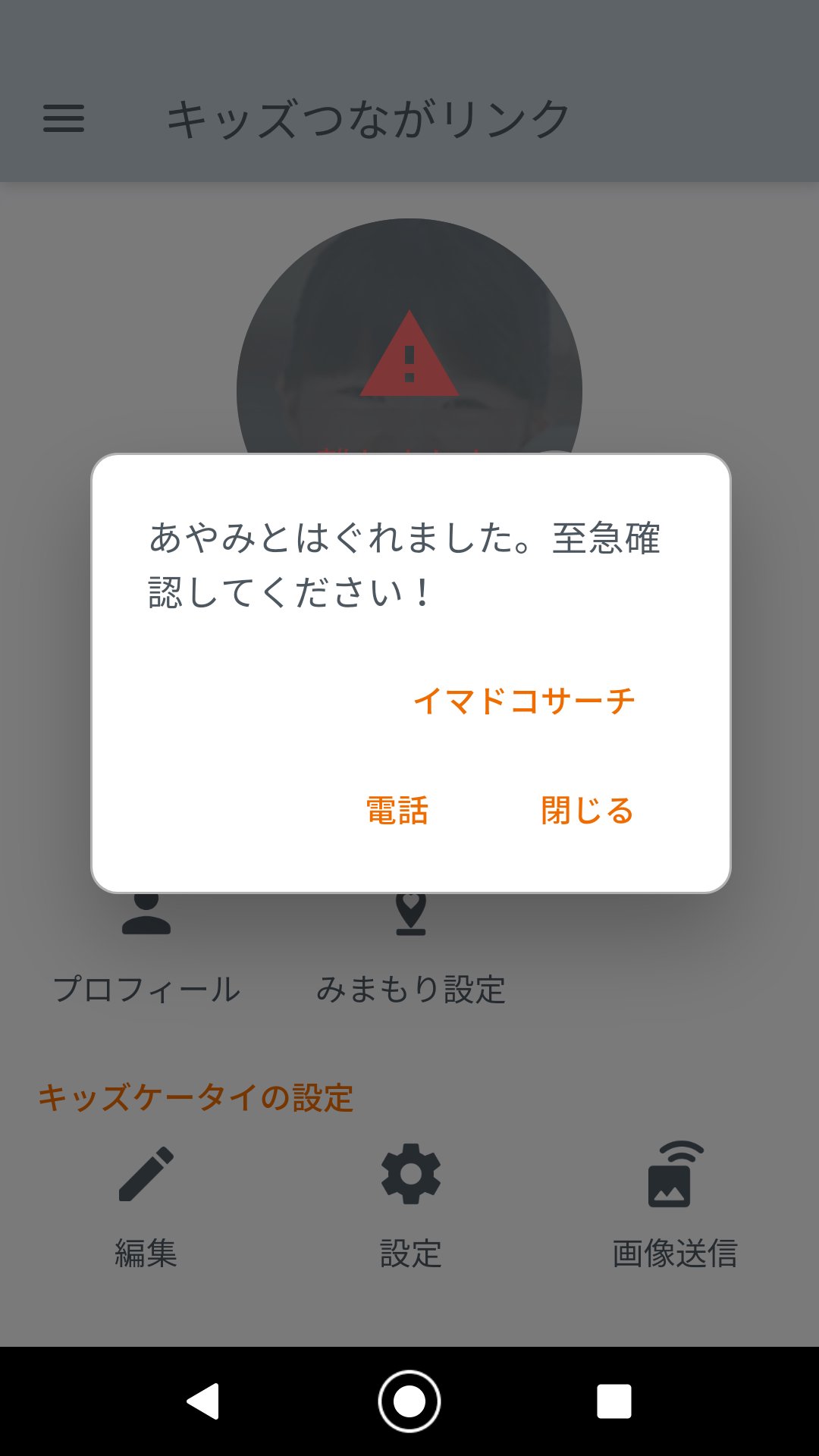Dismiss the alert with 閉じる
Image resolution: width=819 pixels, height=1456 pixels.
[x=587, y=811]
